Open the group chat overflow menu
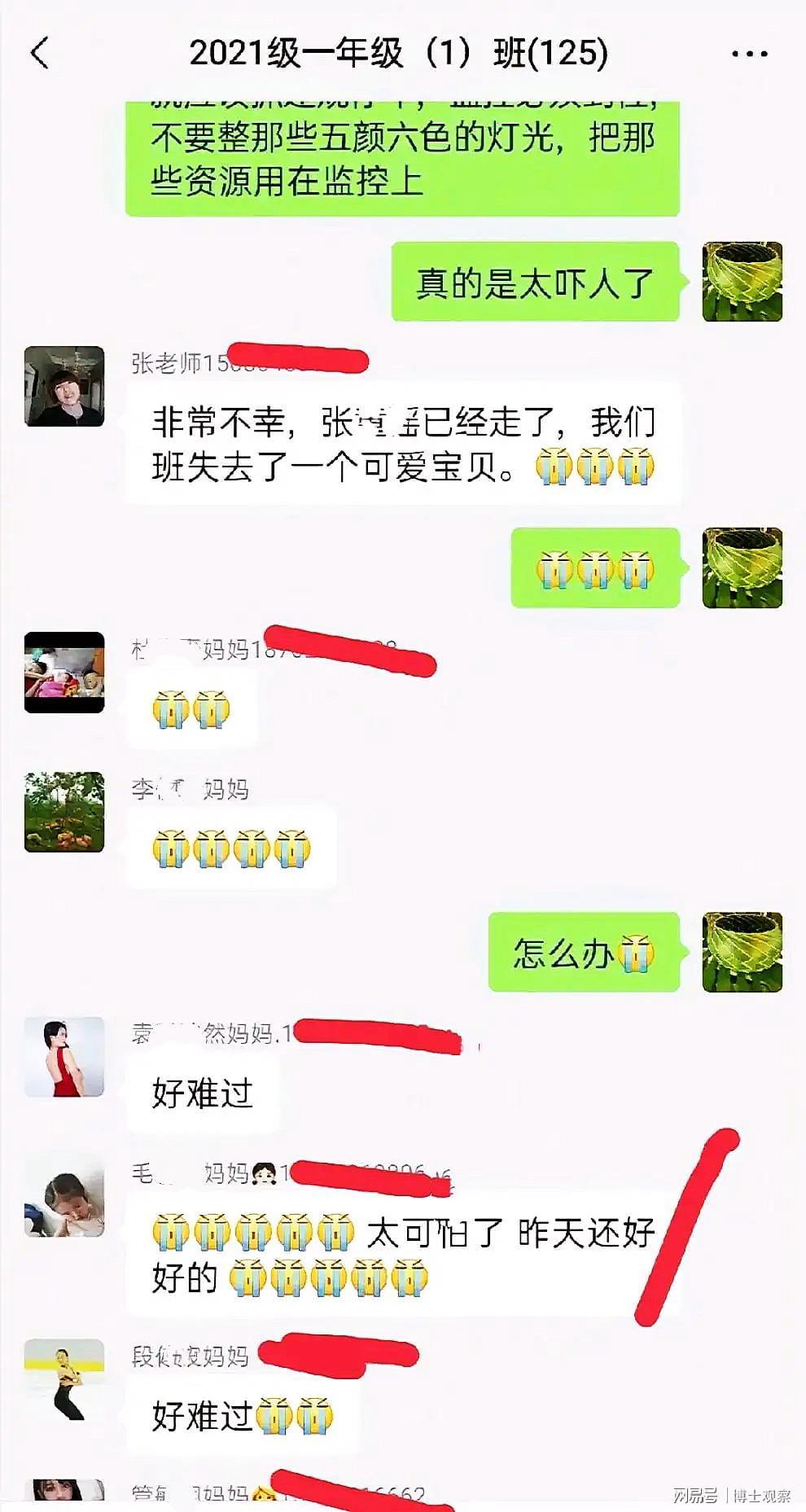Screen dimensions: 806x1512 pos(749,55)
